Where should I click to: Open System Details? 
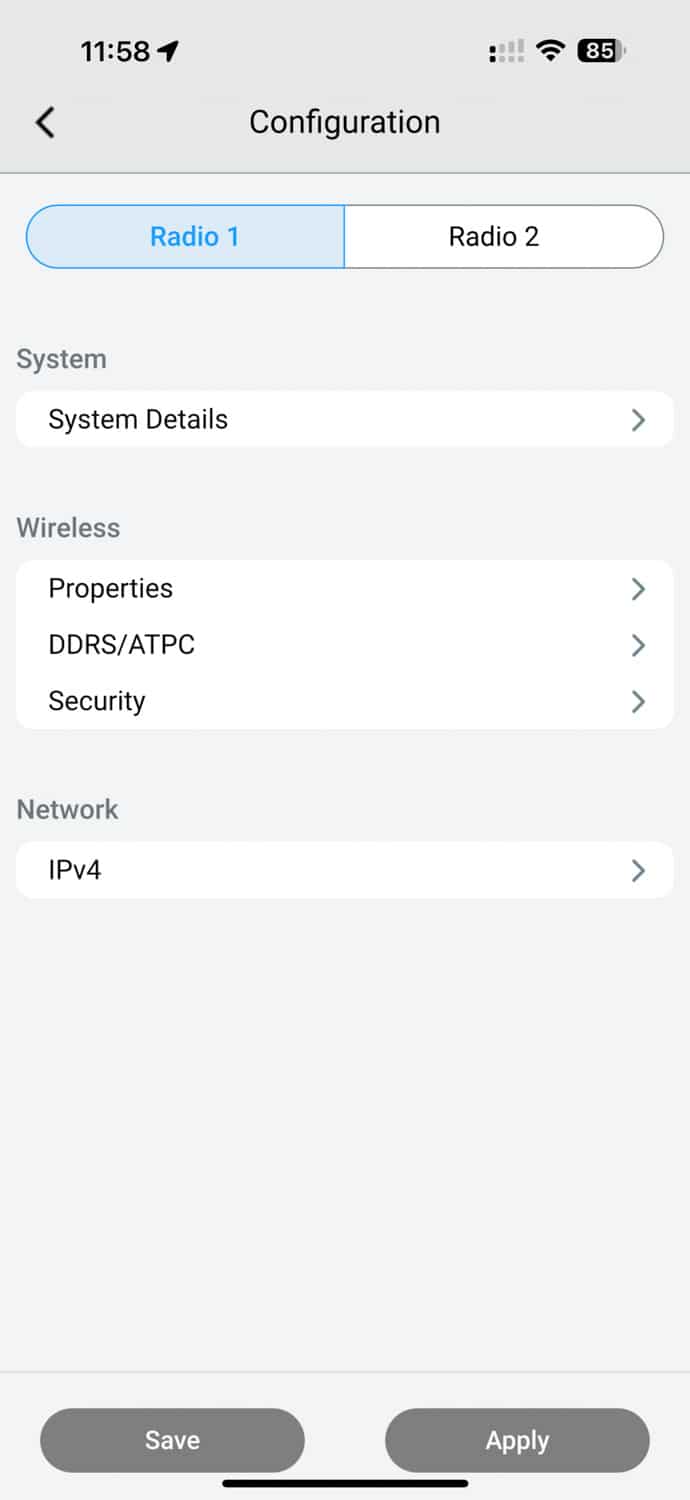345,419
